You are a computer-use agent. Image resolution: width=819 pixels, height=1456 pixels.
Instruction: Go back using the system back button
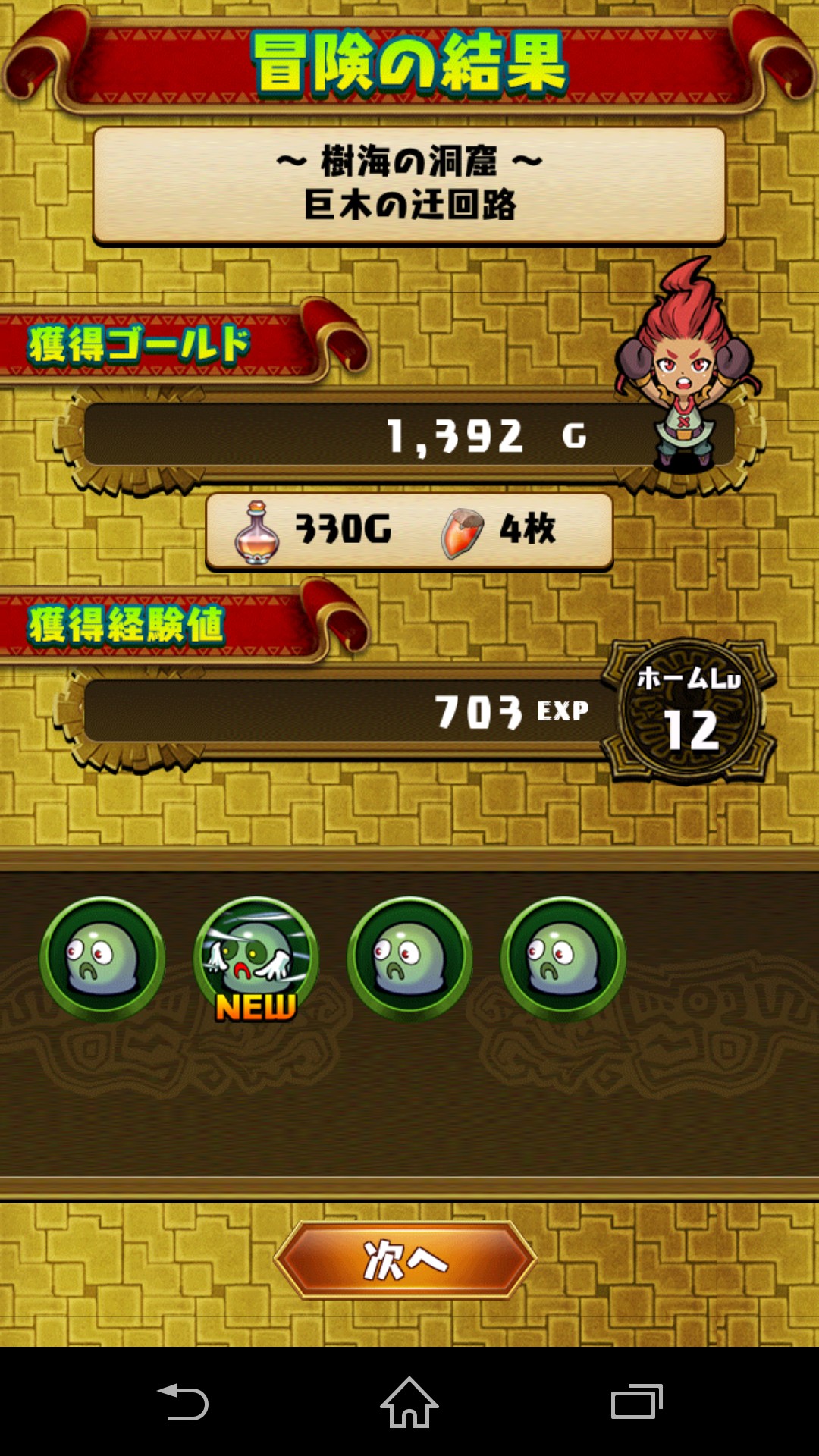pos(183,1401)
